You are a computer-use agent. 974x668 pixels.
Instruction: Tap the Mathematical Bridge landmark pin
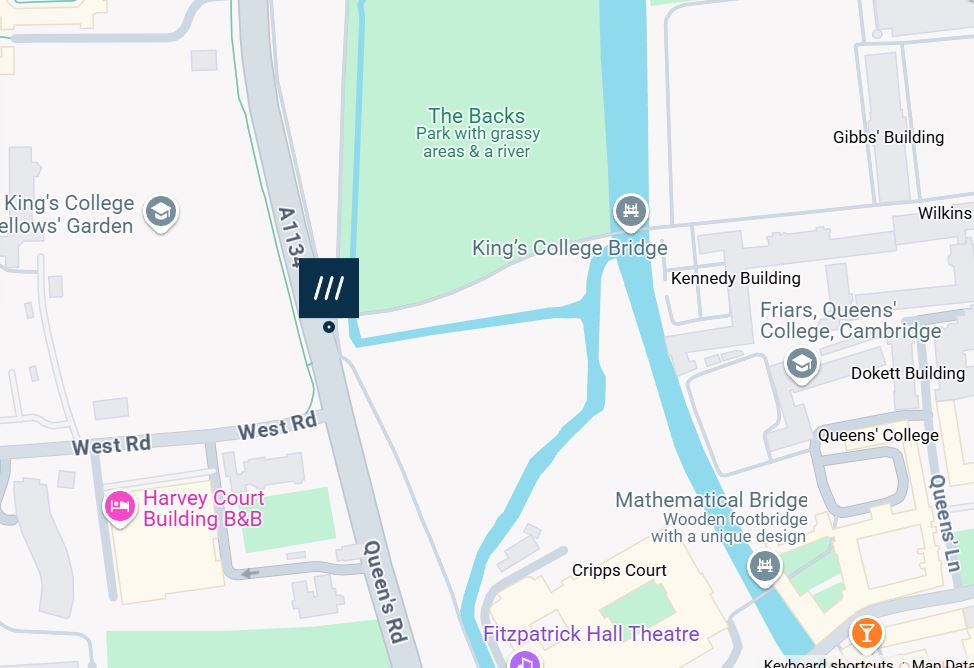click(x=765, y=567)
